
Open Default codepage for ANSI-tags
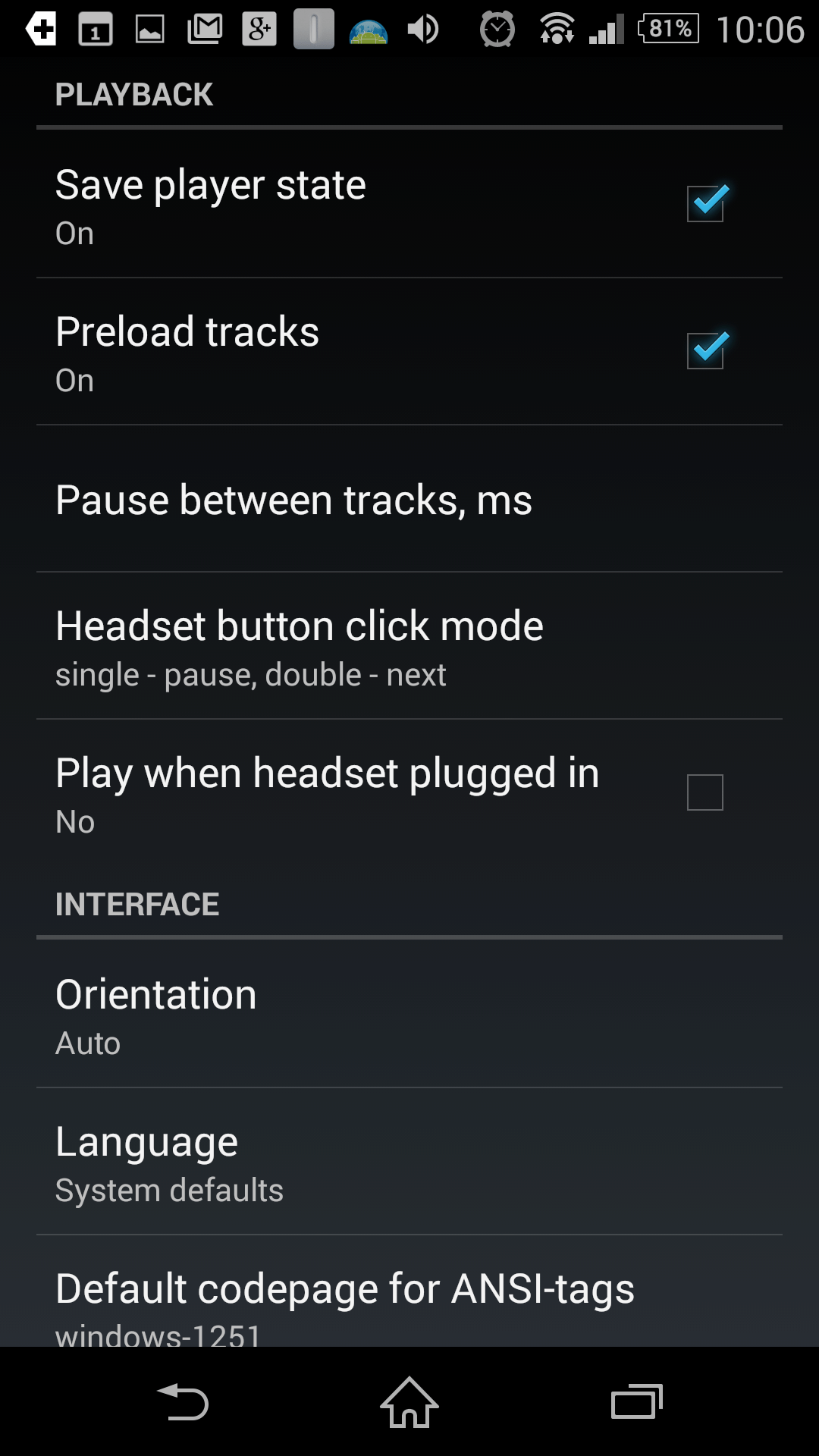(409, 1292)
